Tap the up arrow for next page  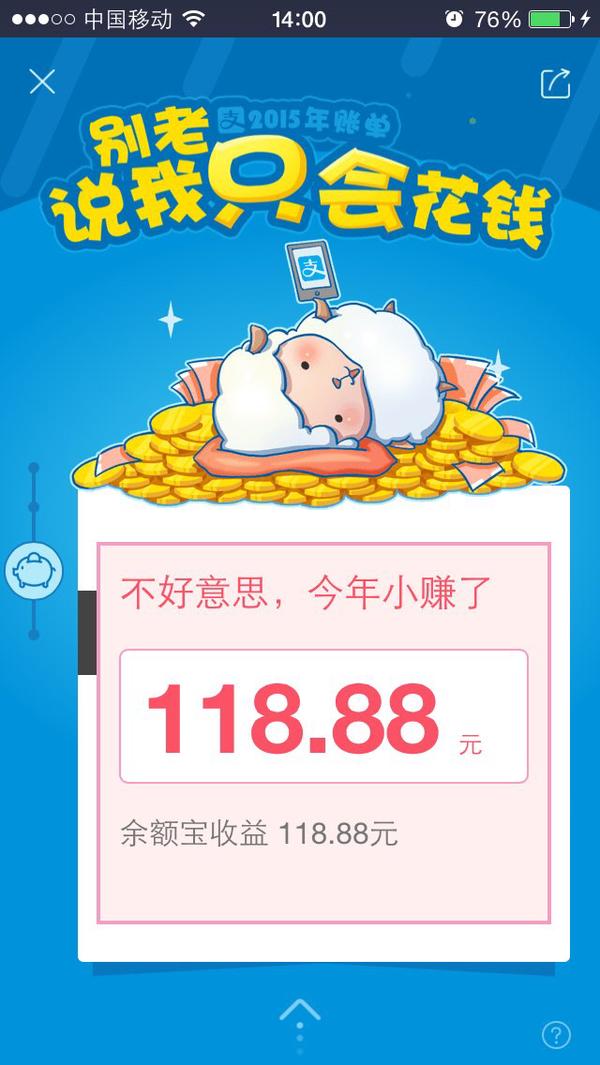[300, 1012]
